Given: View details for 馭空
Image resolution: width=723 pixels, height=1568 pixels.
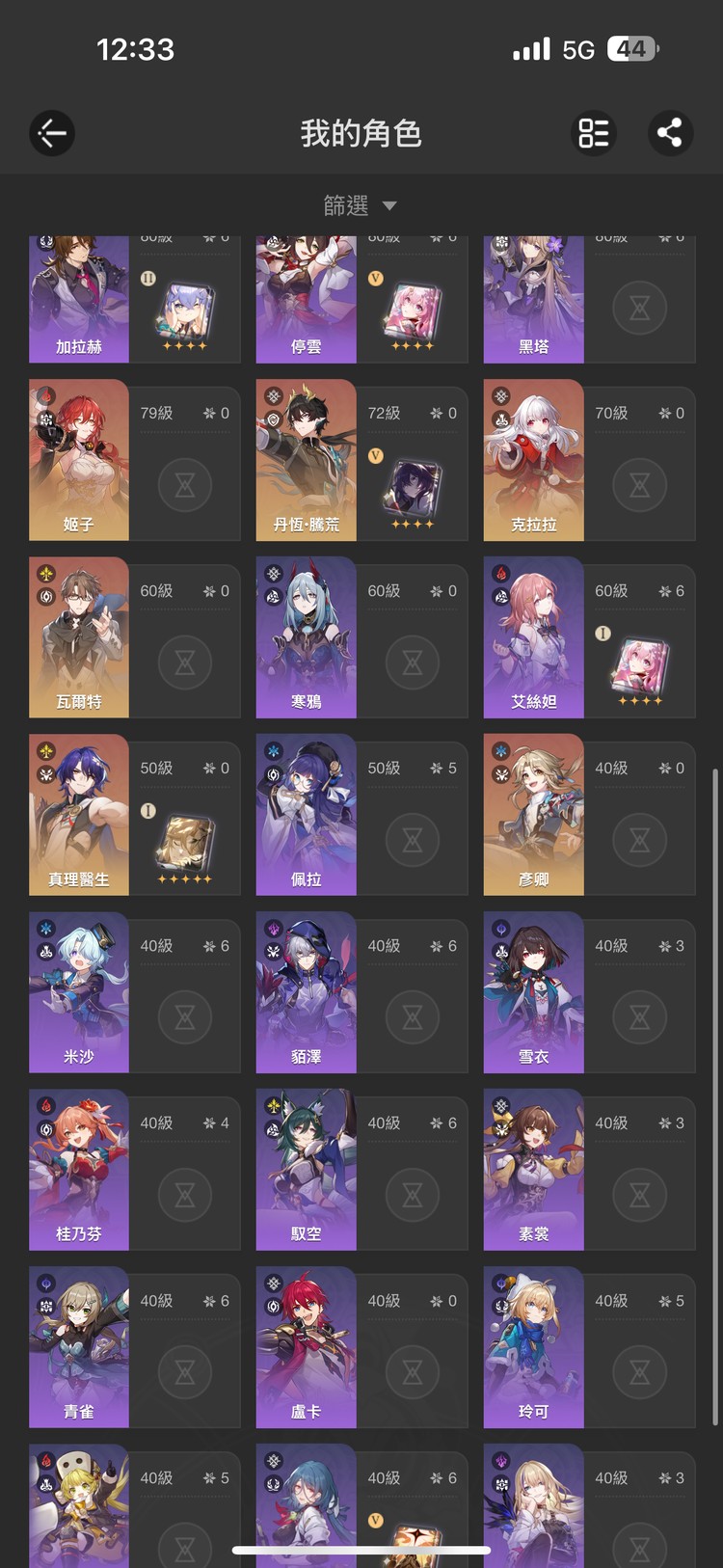Looking at the screenshot, I should pos(361,1170).
